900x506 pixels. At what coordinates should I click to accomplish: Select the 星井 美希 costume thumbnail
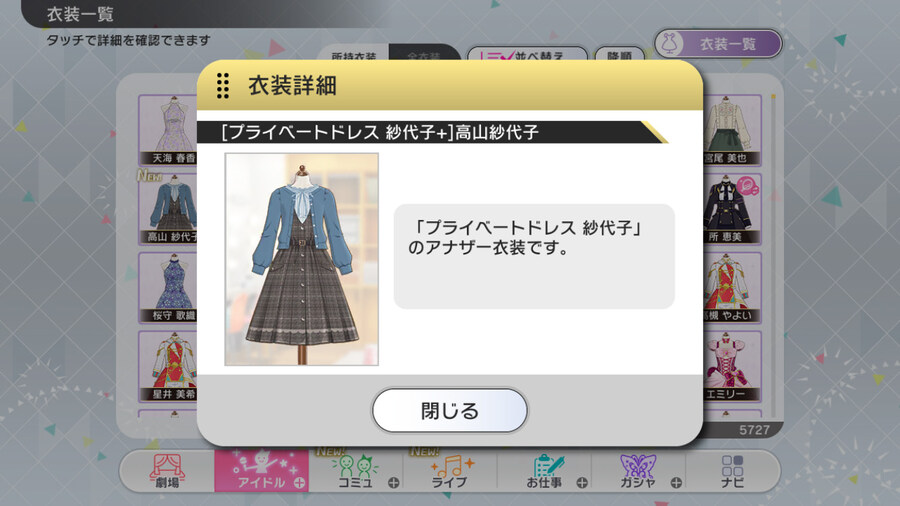[166, 365]
